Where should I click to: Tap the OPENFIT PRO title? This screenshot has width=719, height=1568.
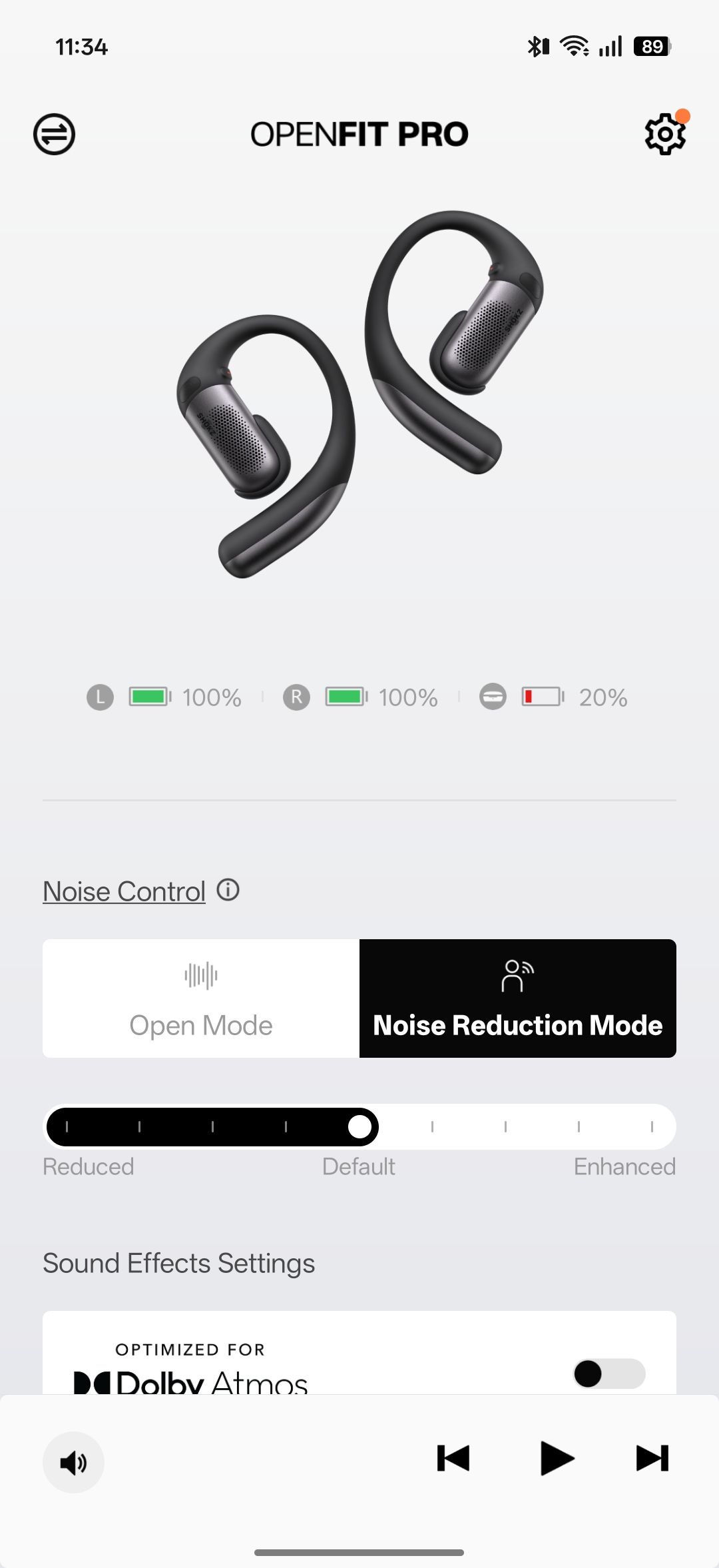(x=359, y=133)
